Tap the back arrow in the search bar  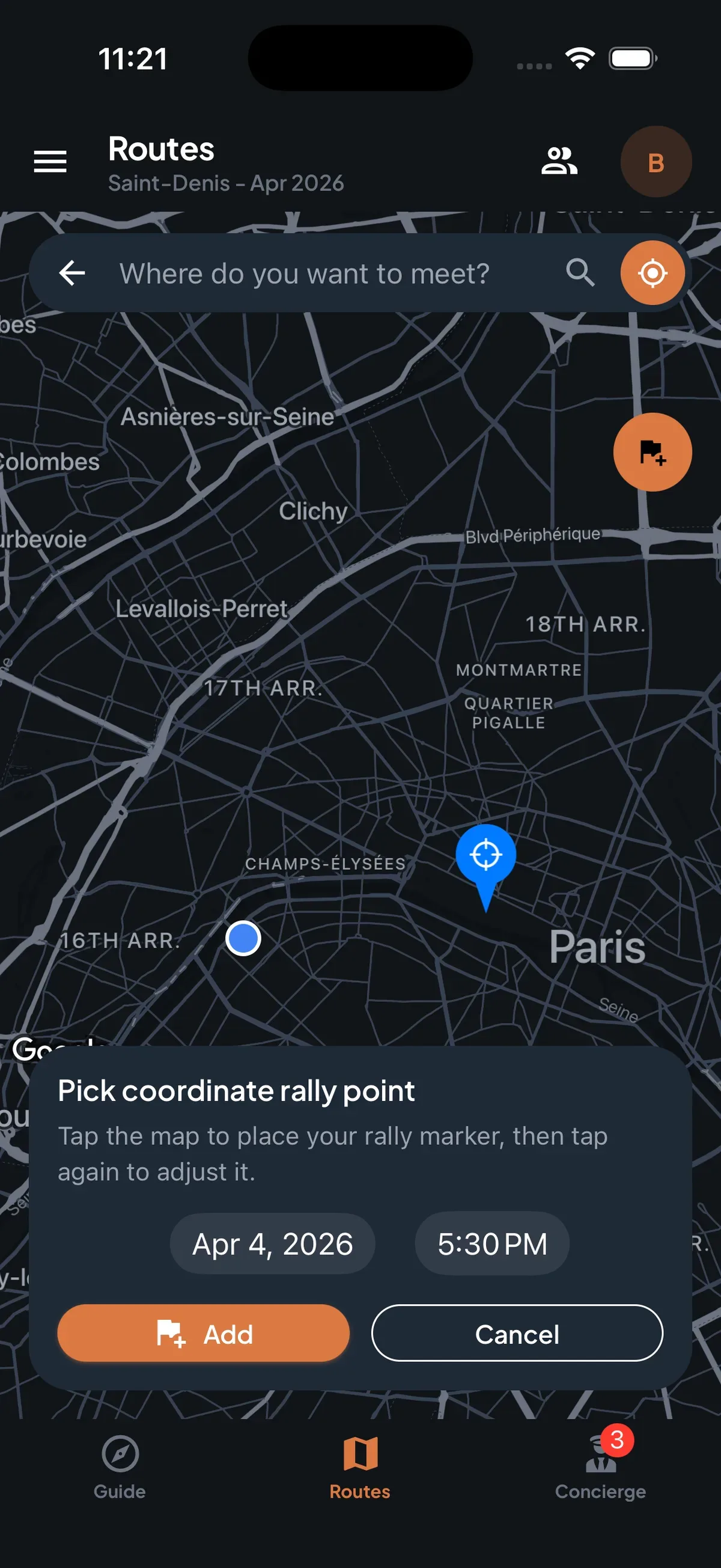(73, 273)
